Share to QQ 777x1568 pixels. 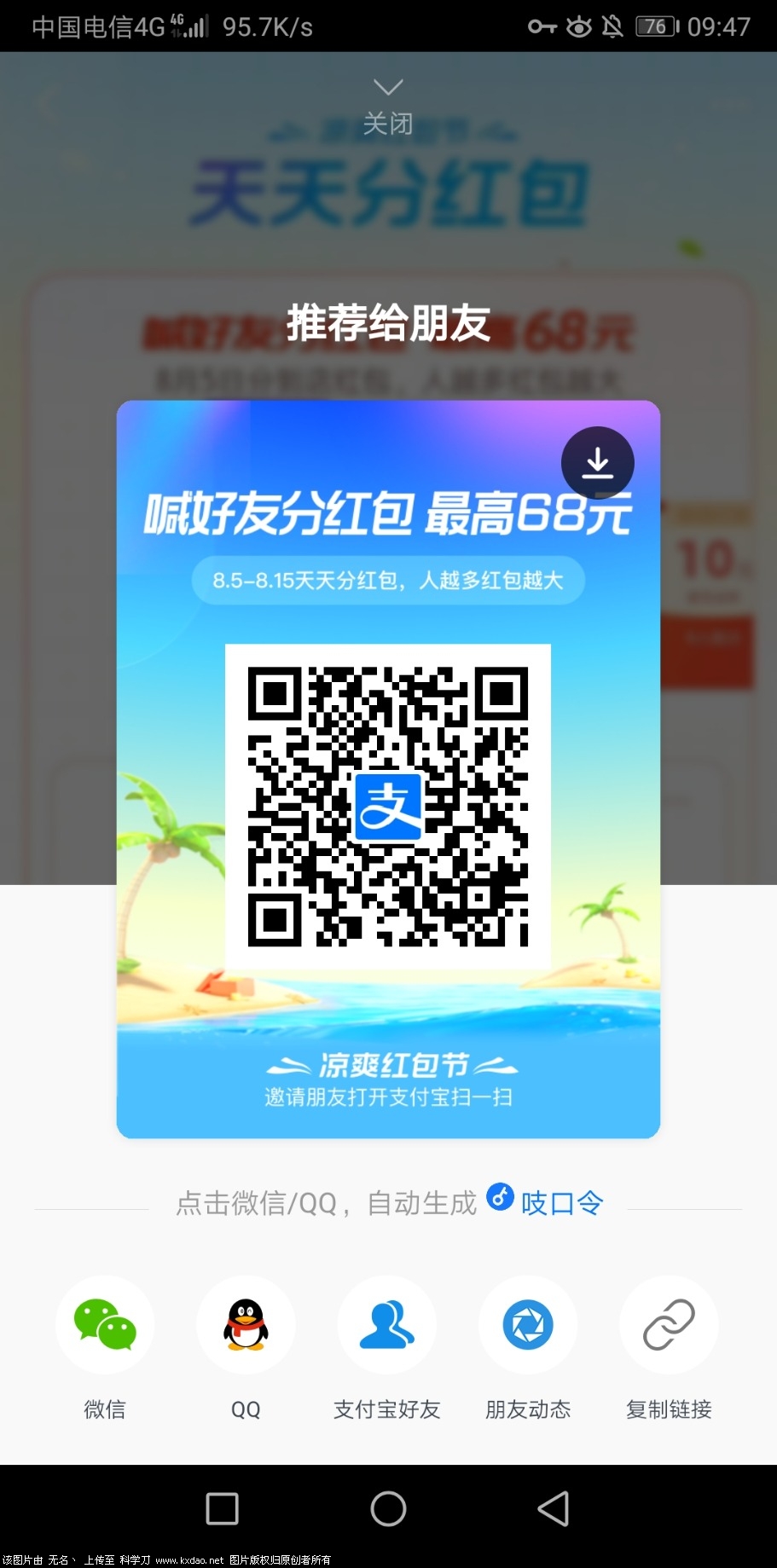pos(246,1325)
